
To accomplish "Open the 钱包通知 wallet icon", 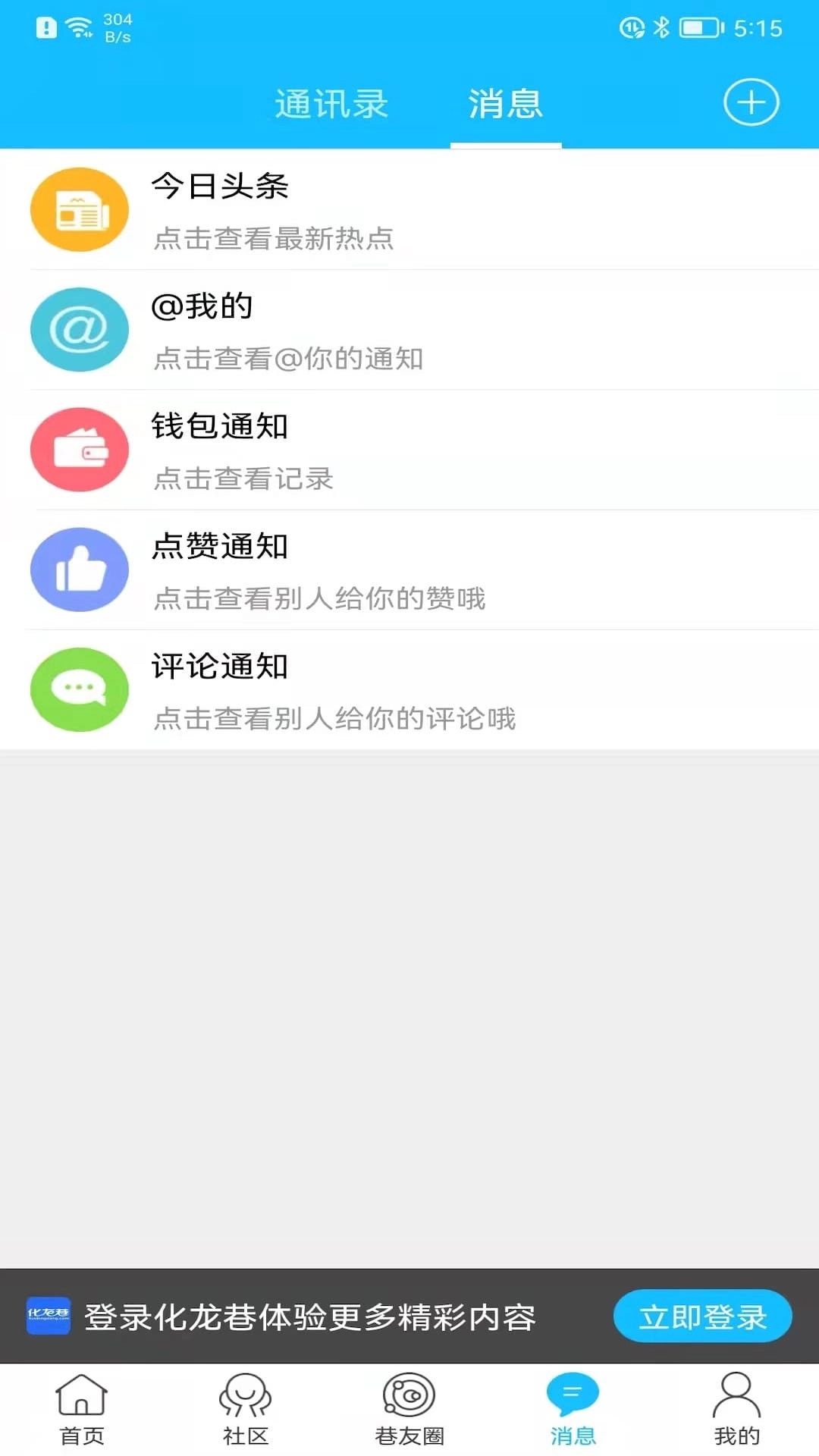I will tap(79, 449).
